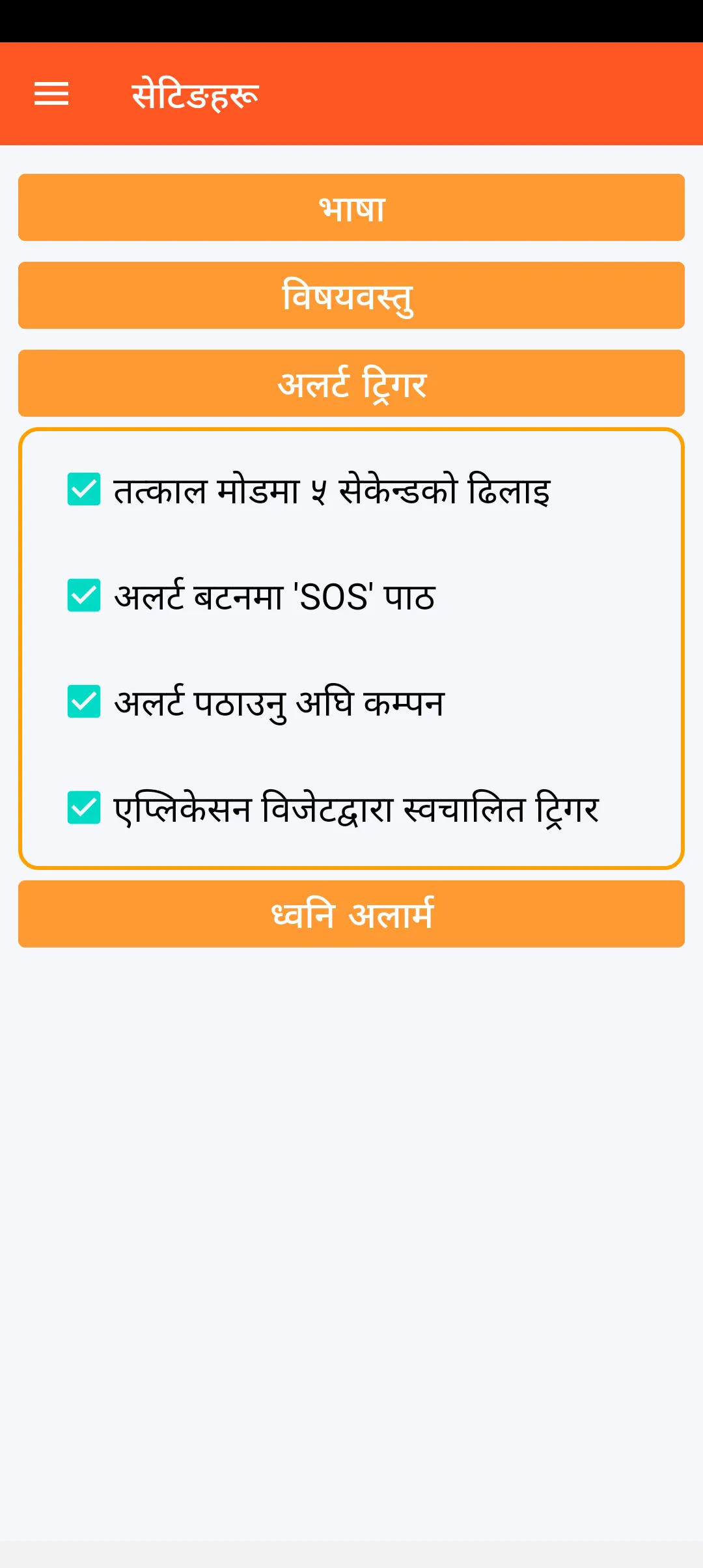Disable अलर्ट बटनमा 'SOS' पाठ checkbox
Screen dimensions: 703x1568
click(x=84, y=596)
